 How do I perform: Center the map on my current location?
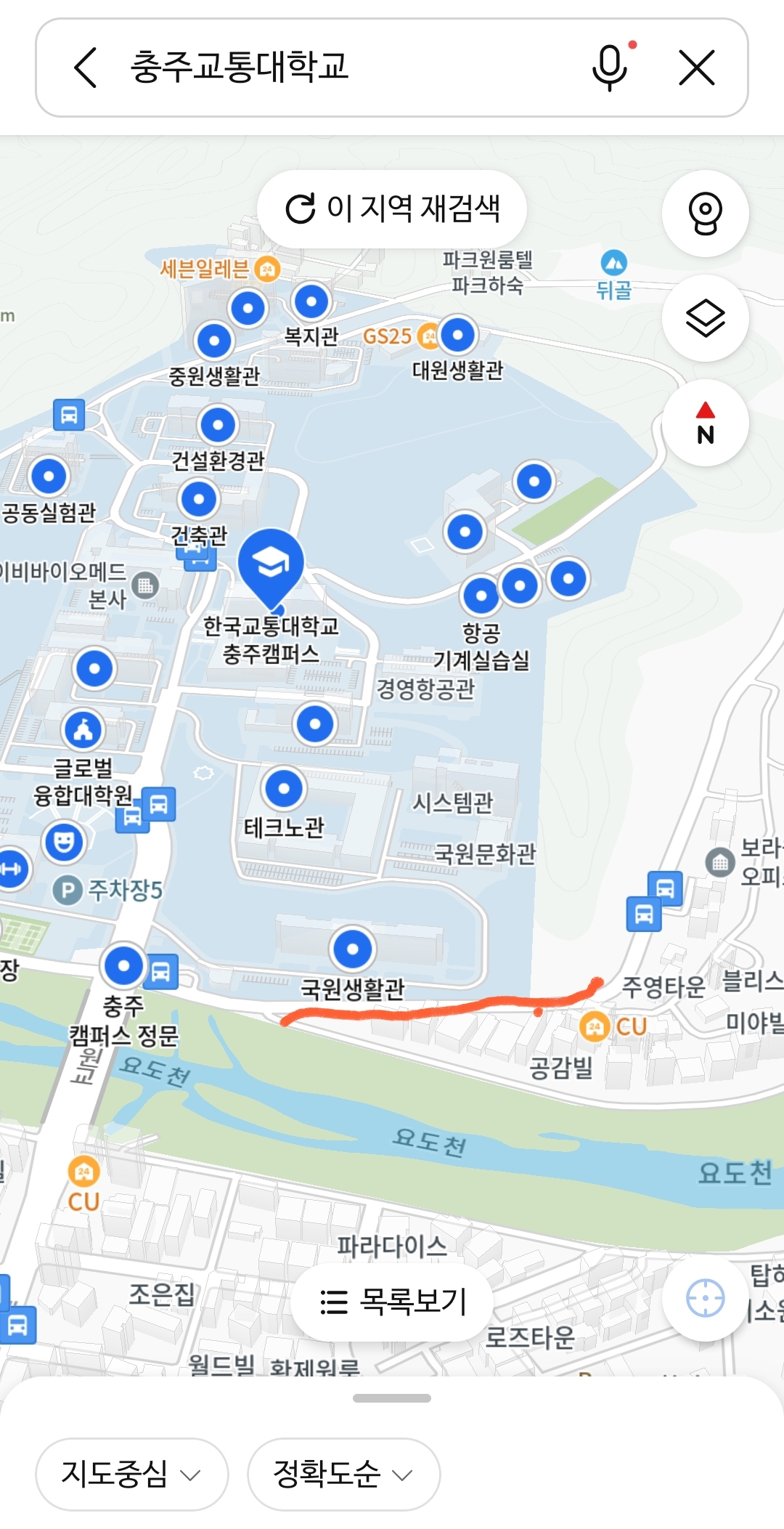tap(705, 1298)
